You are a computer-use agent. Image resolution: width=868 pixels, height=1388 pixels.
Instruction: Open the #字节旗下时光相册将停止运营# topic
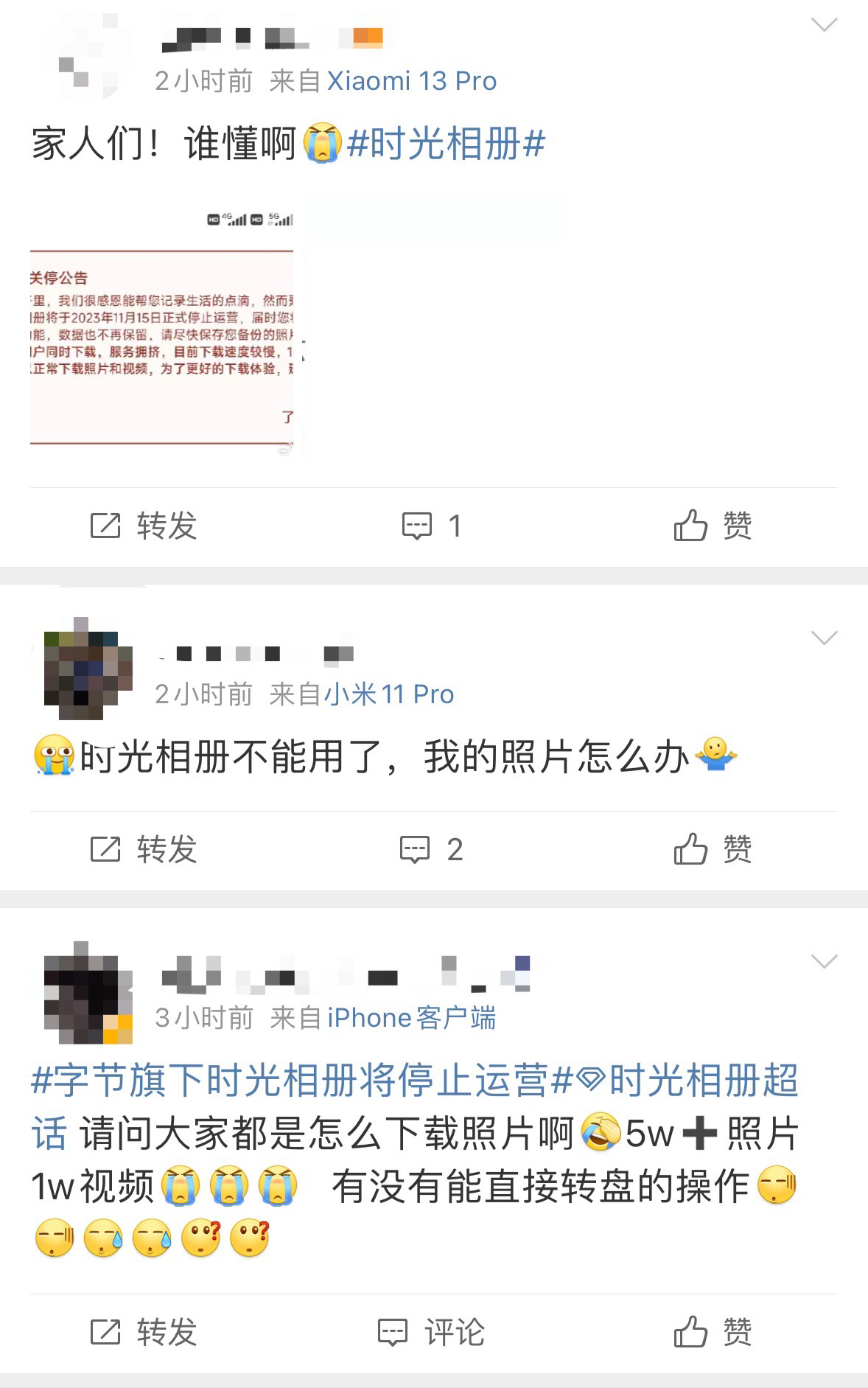(302, 1081)
